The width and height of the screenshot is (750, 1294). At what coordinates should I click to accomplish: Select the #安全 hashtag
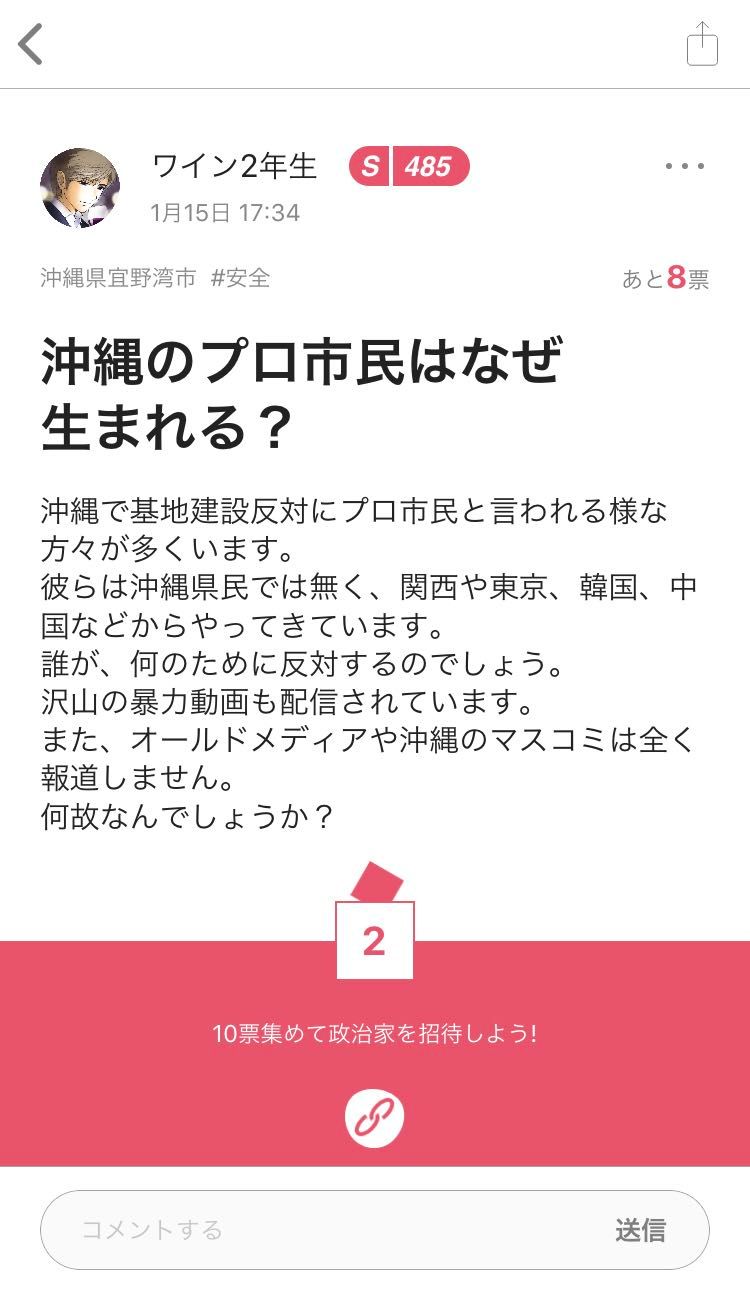click(240, 278)
